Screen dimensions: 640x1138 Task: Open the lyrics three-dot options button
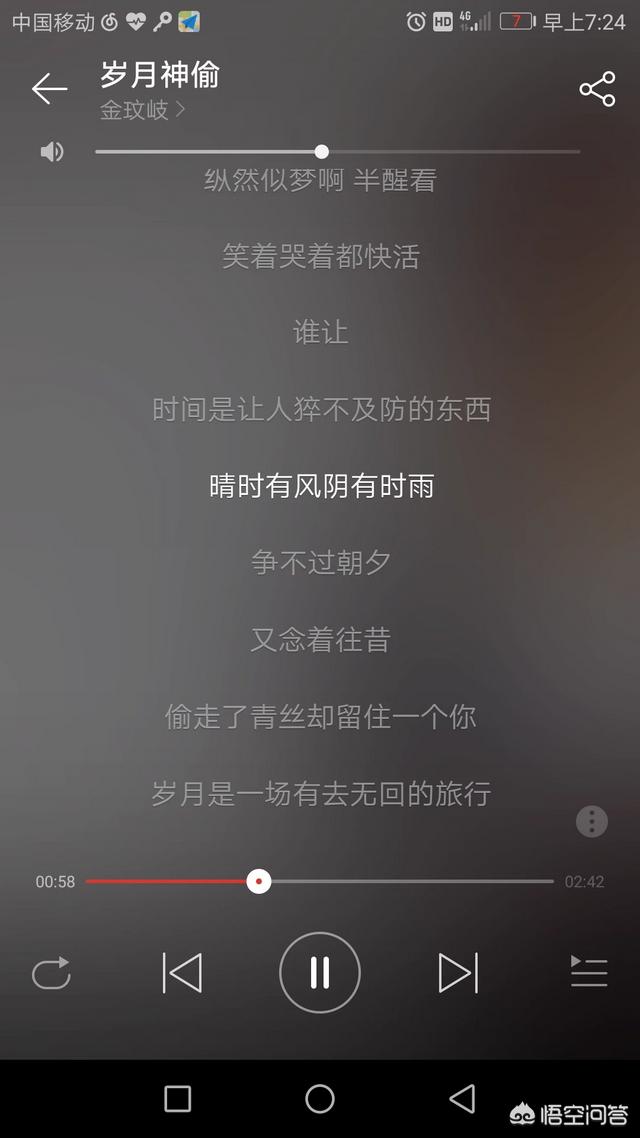(591, 822)
